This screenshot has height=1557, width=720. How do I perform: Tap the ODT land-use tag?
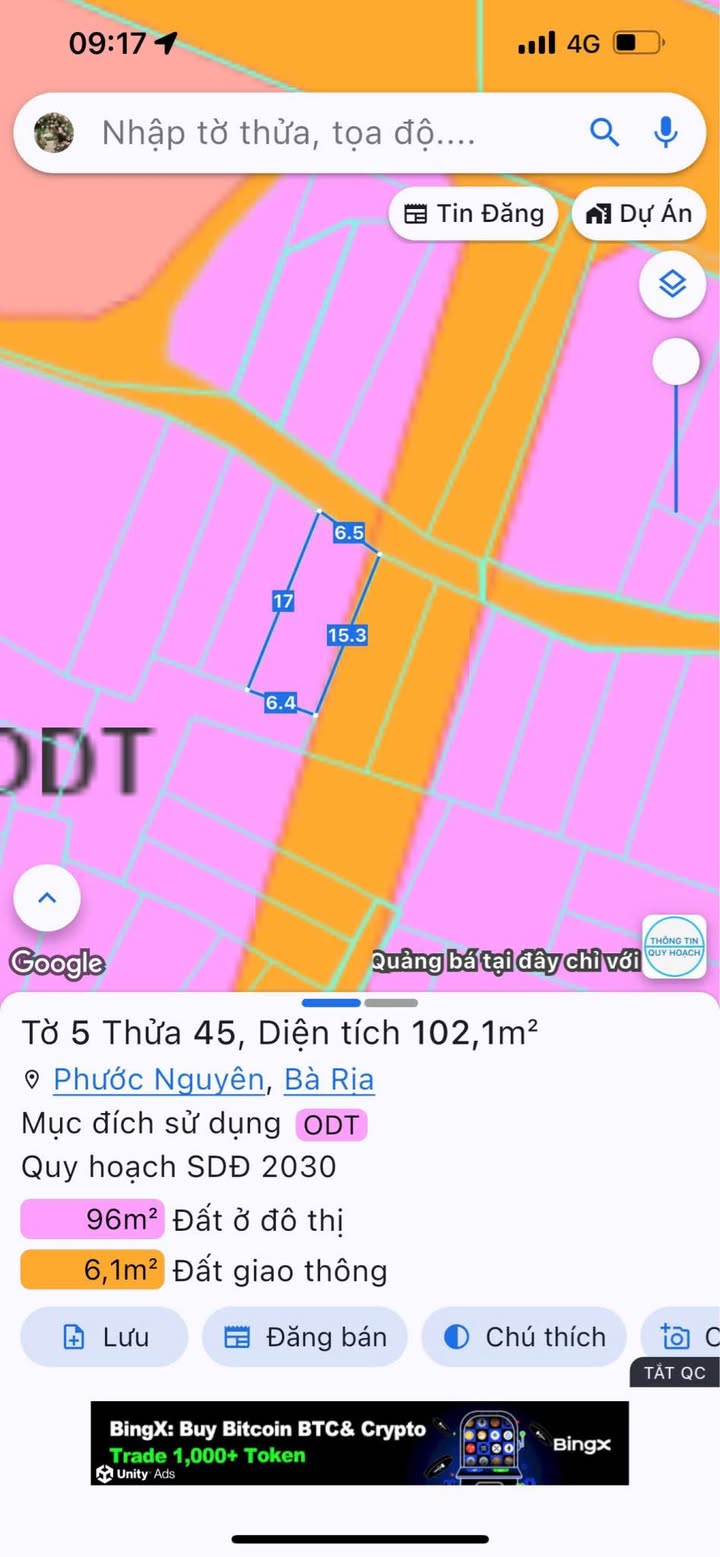click(x=331, y=1125)
